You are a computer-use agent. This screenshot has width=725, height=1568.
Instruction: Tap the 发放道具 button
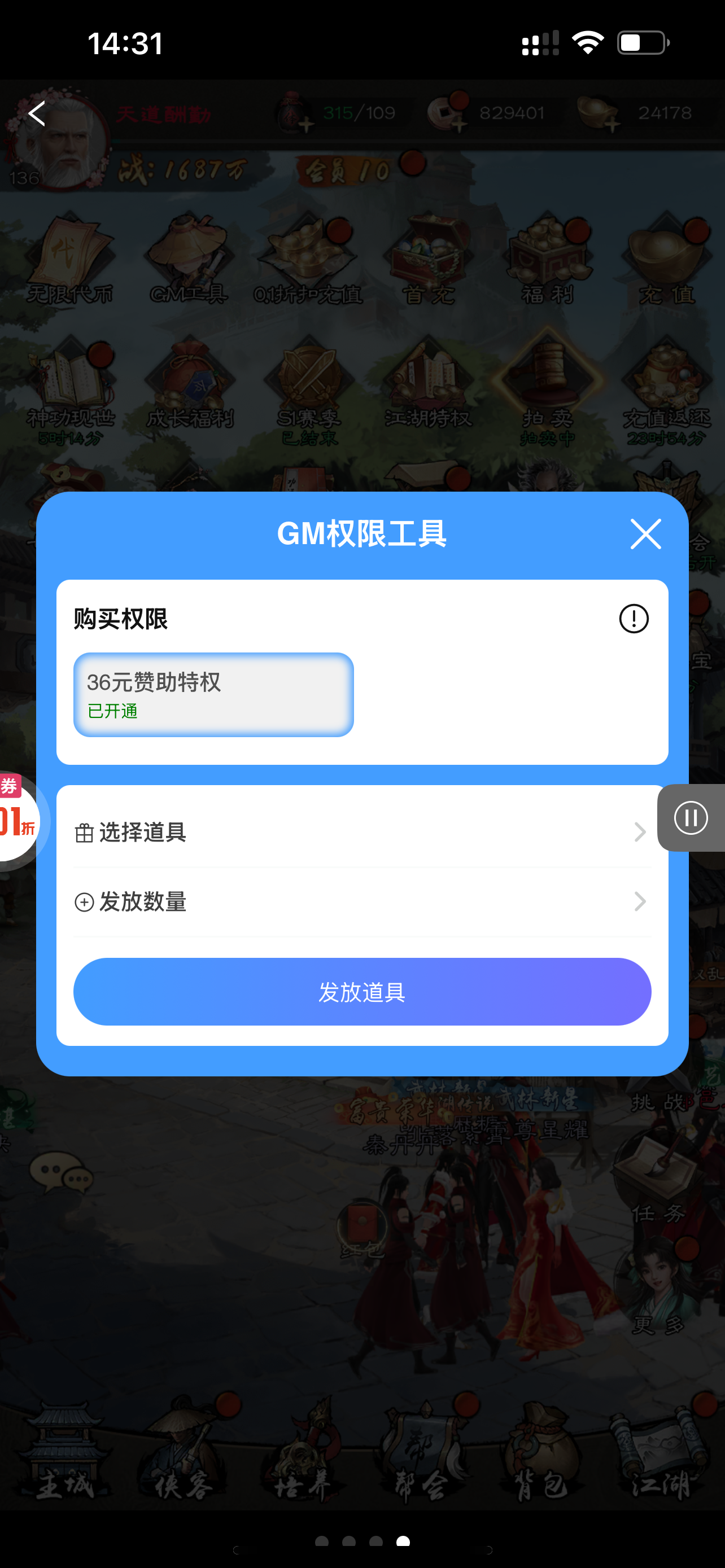click(x=362, y=992)
